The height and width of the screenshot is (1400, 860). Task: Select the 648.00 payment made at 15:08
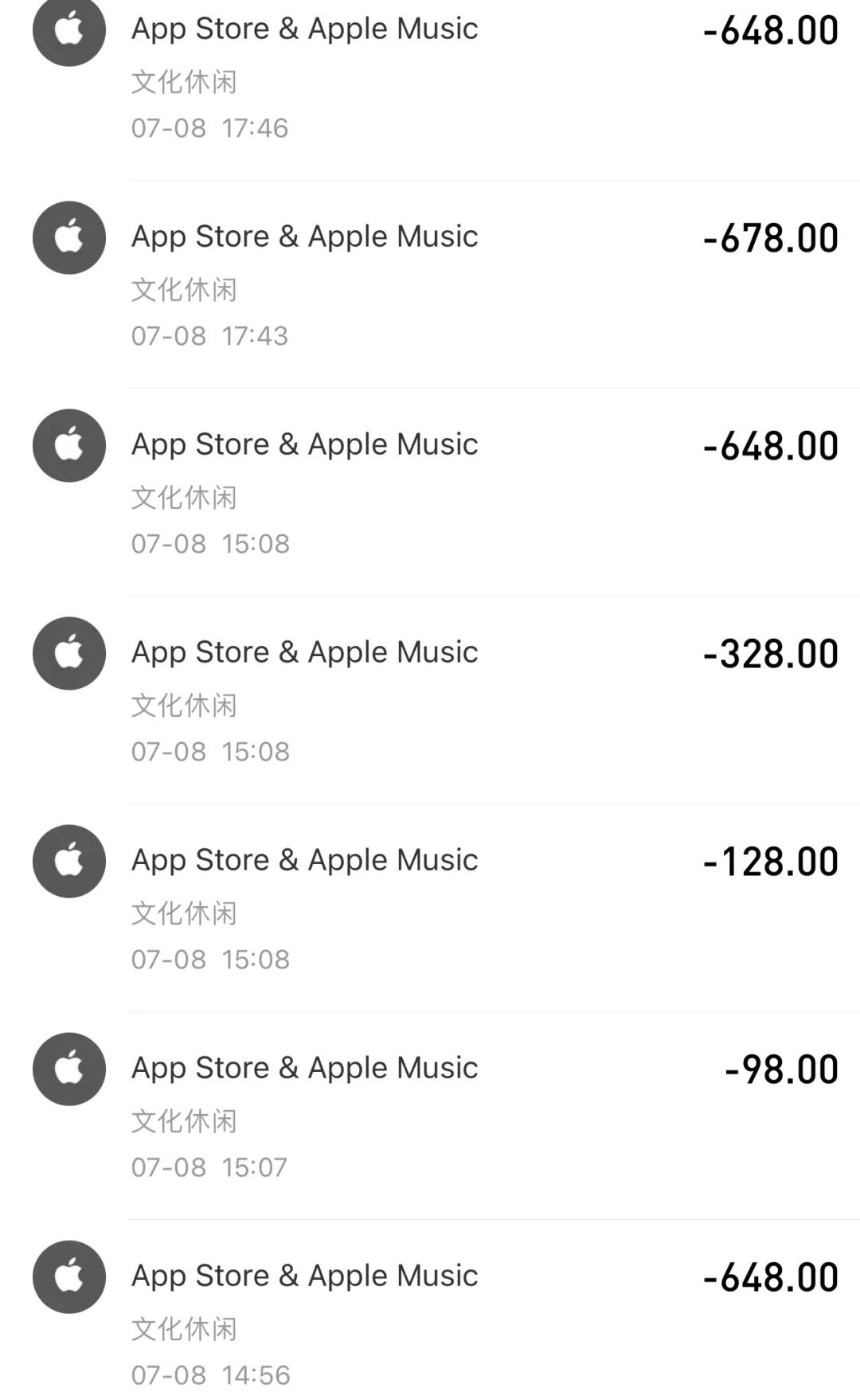(x=430, y=492)
